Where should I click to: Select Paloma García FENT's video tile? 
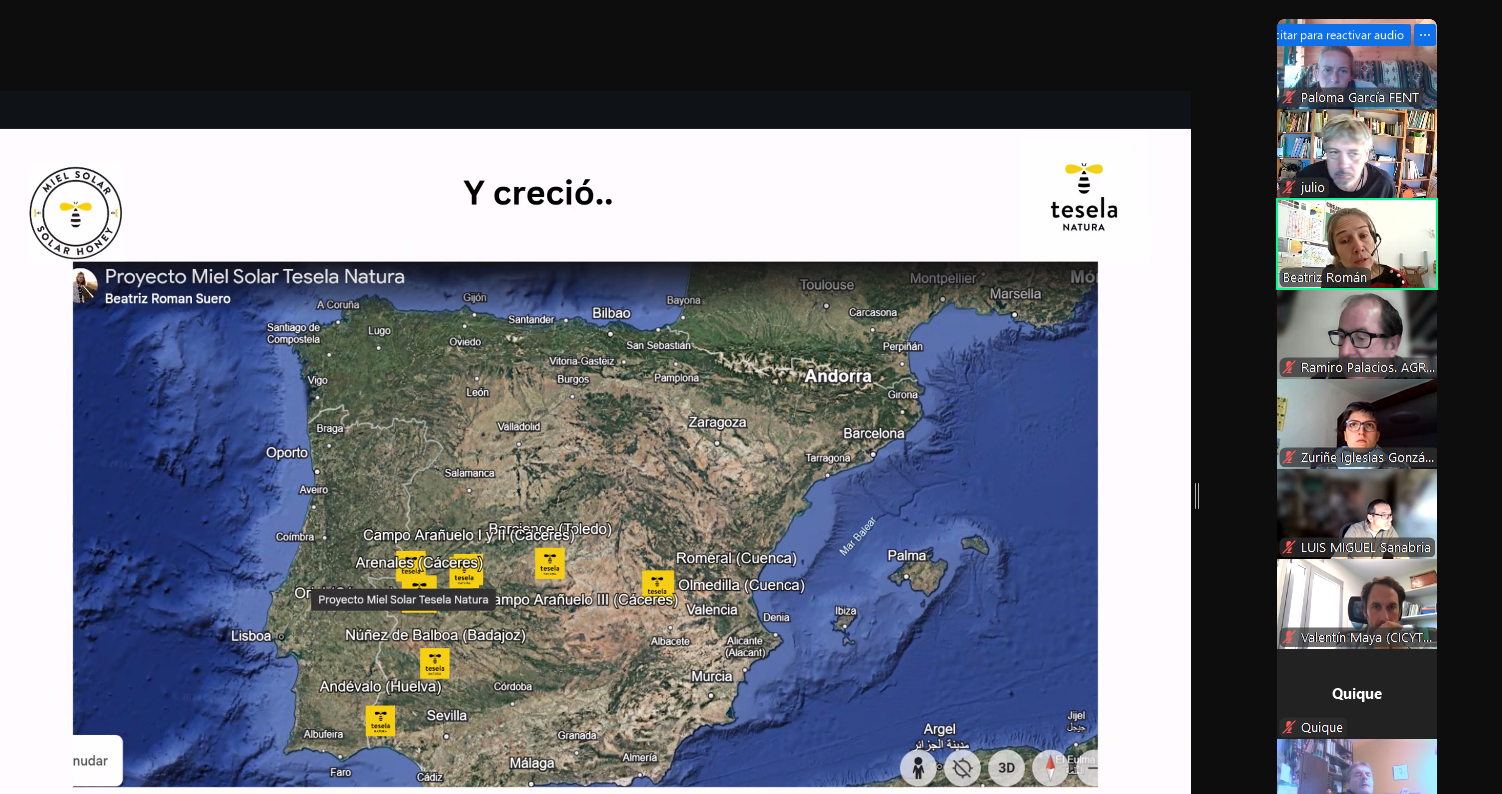(1356, 70)
